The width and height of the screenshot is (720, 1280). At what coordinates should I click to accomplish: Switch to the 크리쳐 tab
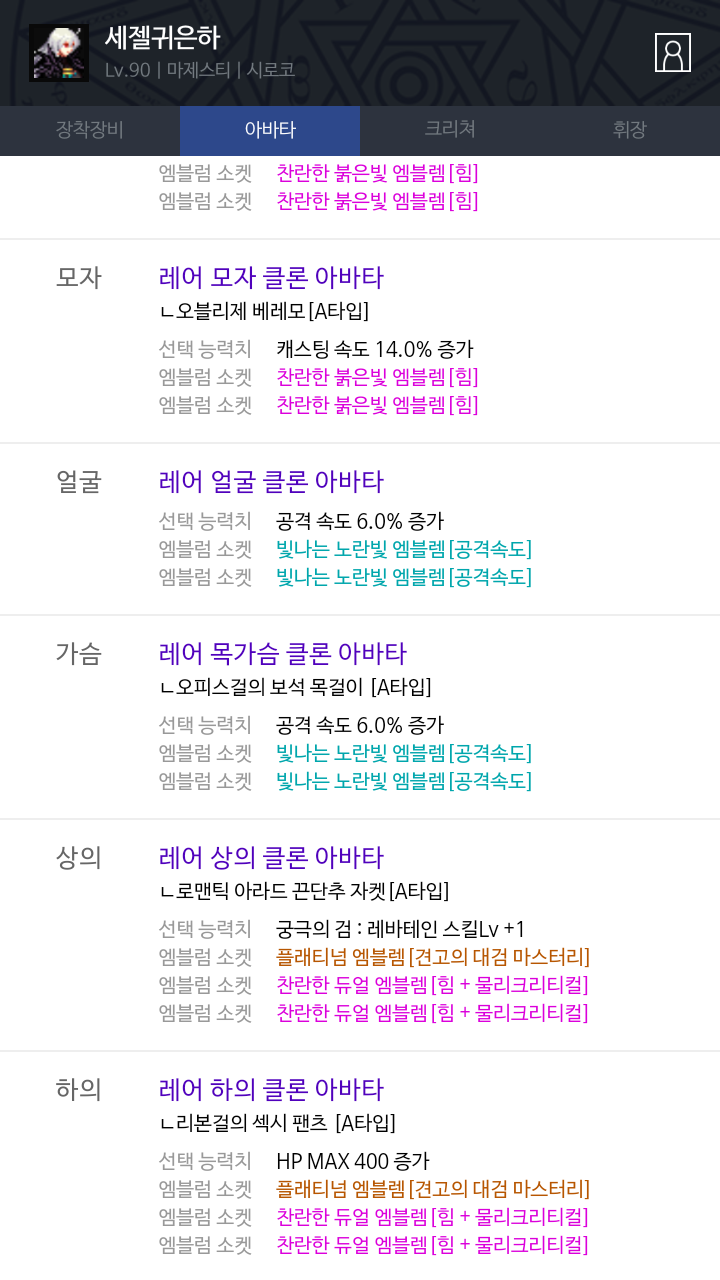click(x=450, y=130)
